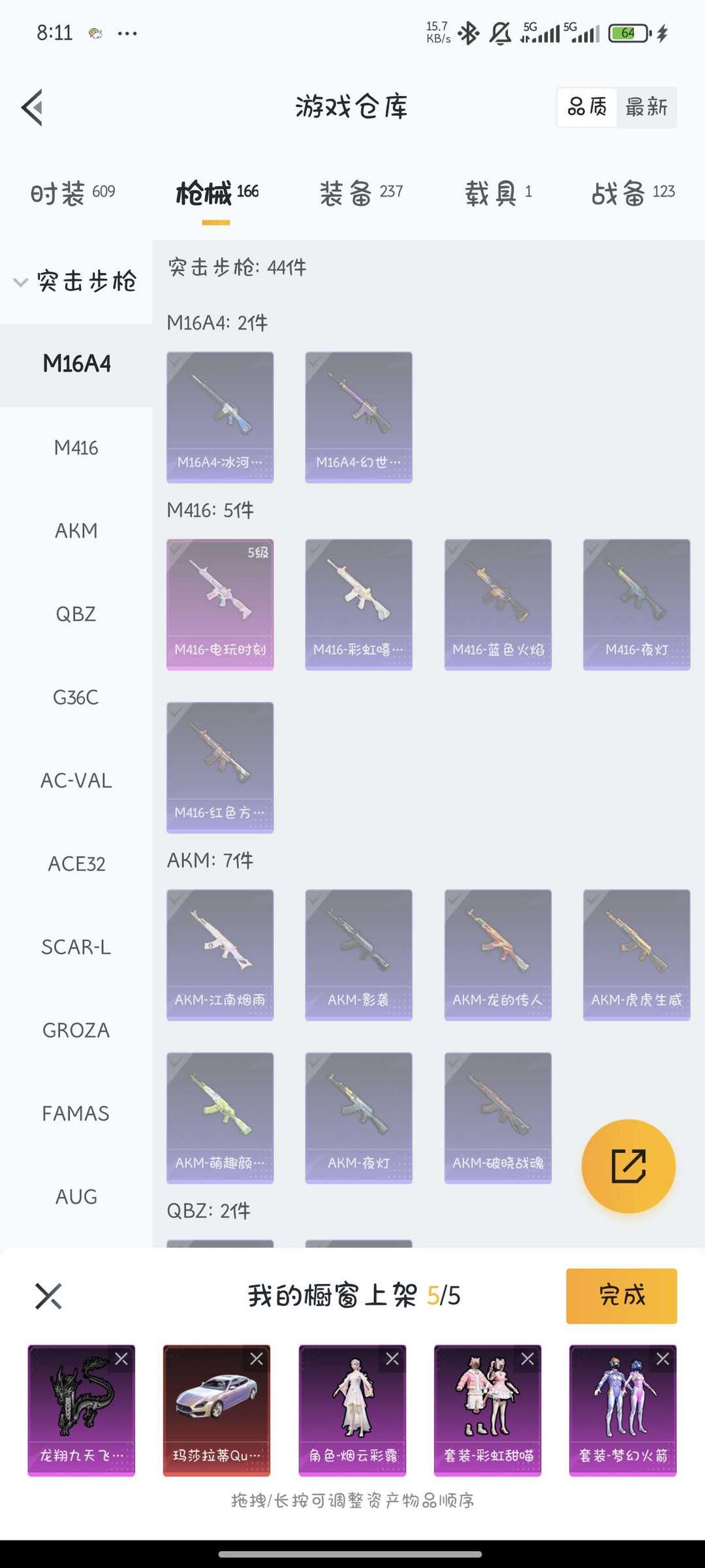Viewport: 705px width, 1568px height.
Task: Collapse the 突击步枪 category
Action: [76, 281]
